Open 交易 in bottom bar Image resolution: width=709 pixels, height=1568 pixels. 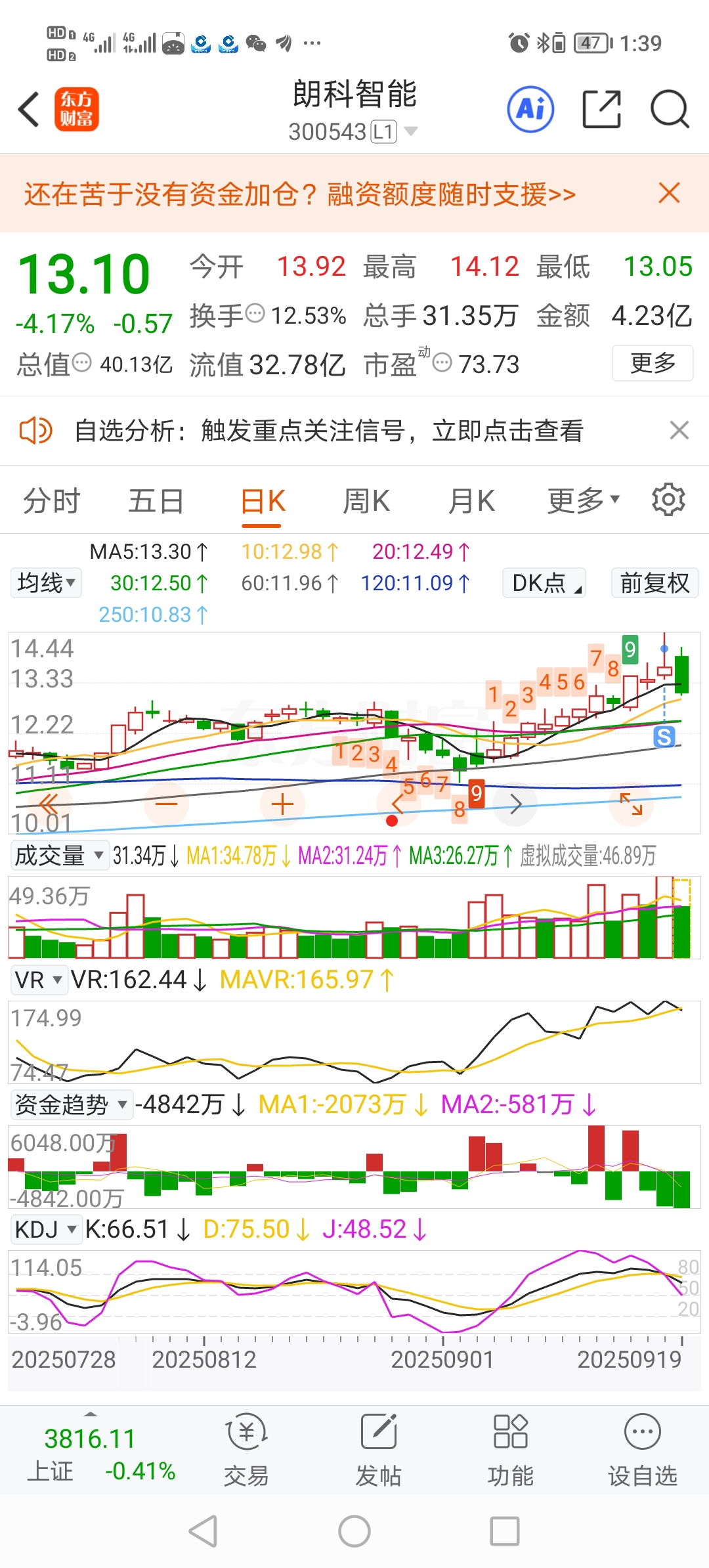point(246,1450)
